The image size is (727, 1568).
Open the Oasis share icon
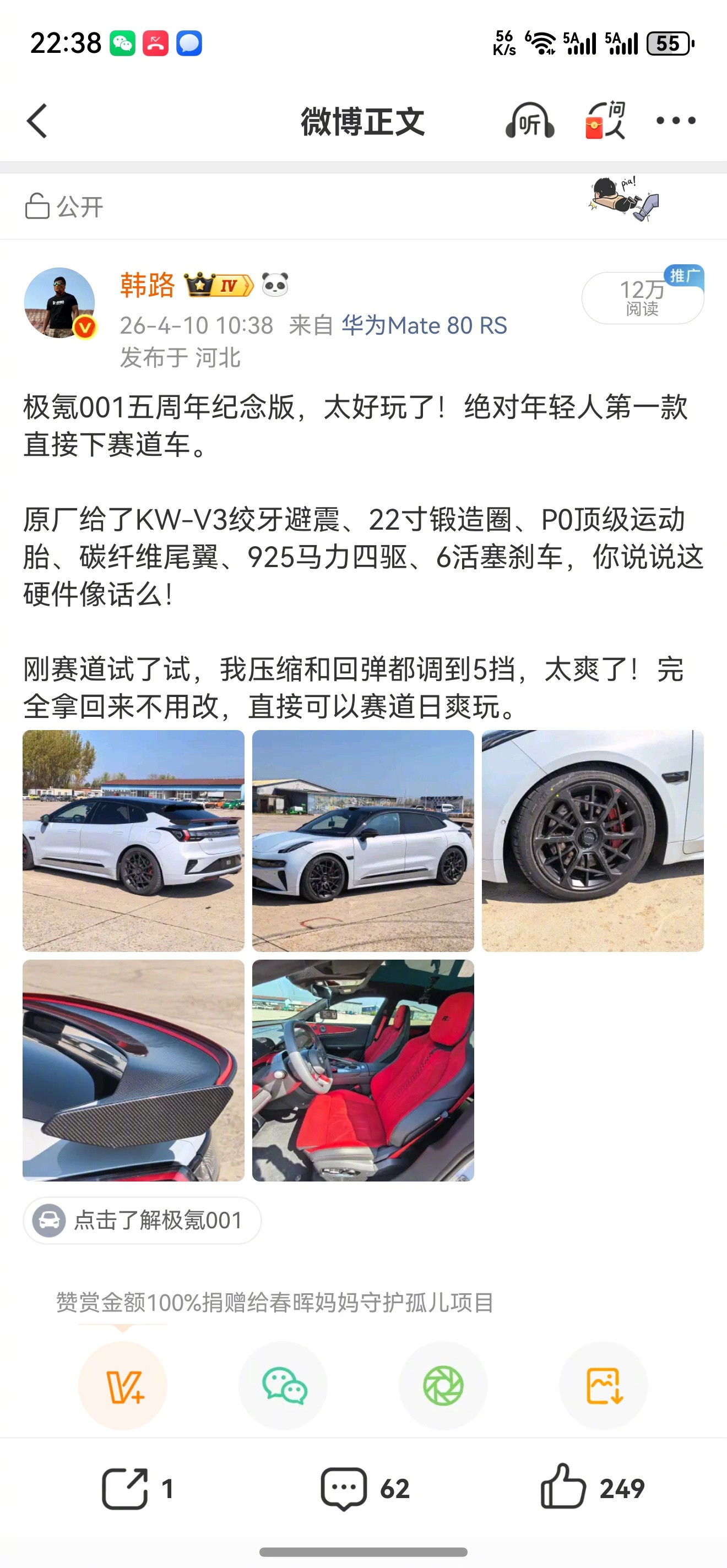(444, 1385)
